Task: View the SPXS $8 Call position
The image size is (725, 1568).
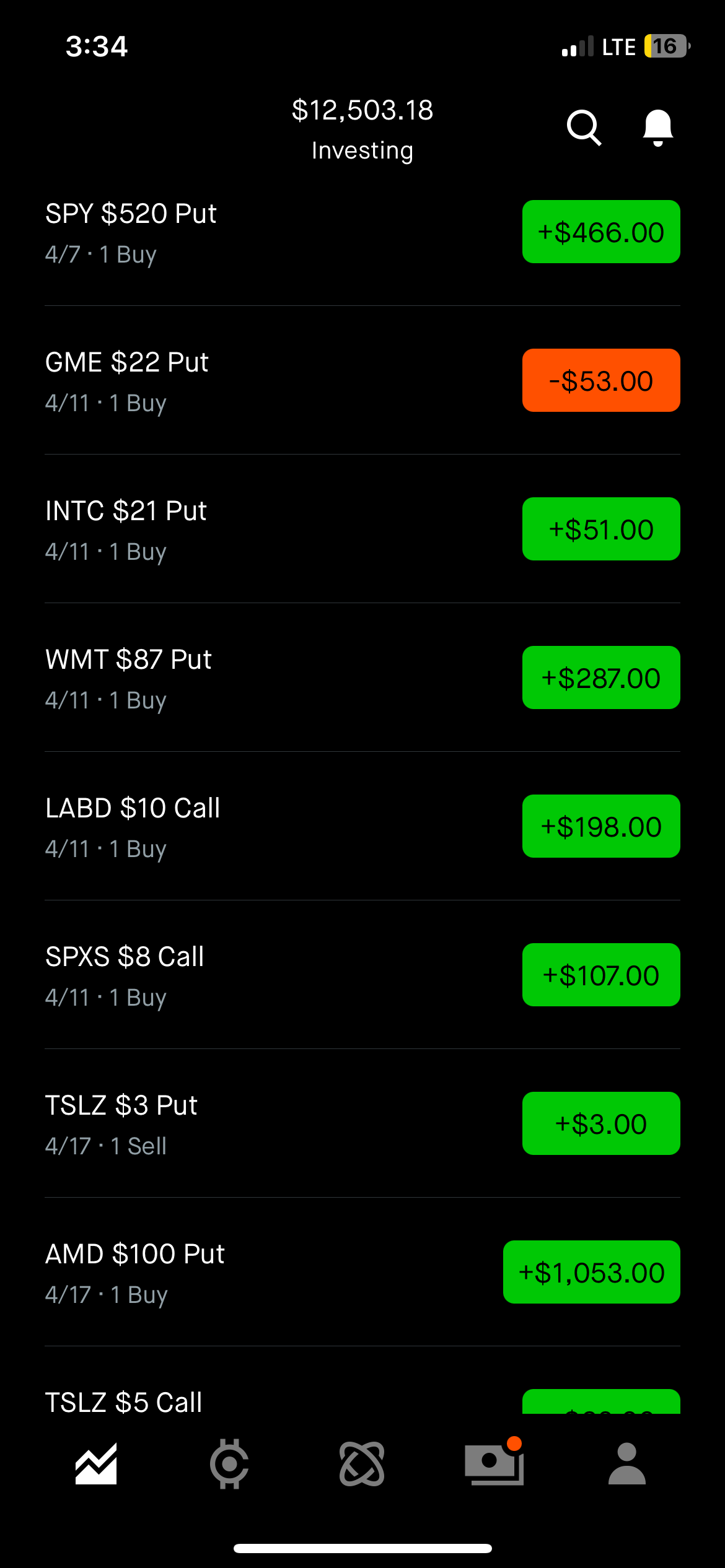Action: point(362,975)
